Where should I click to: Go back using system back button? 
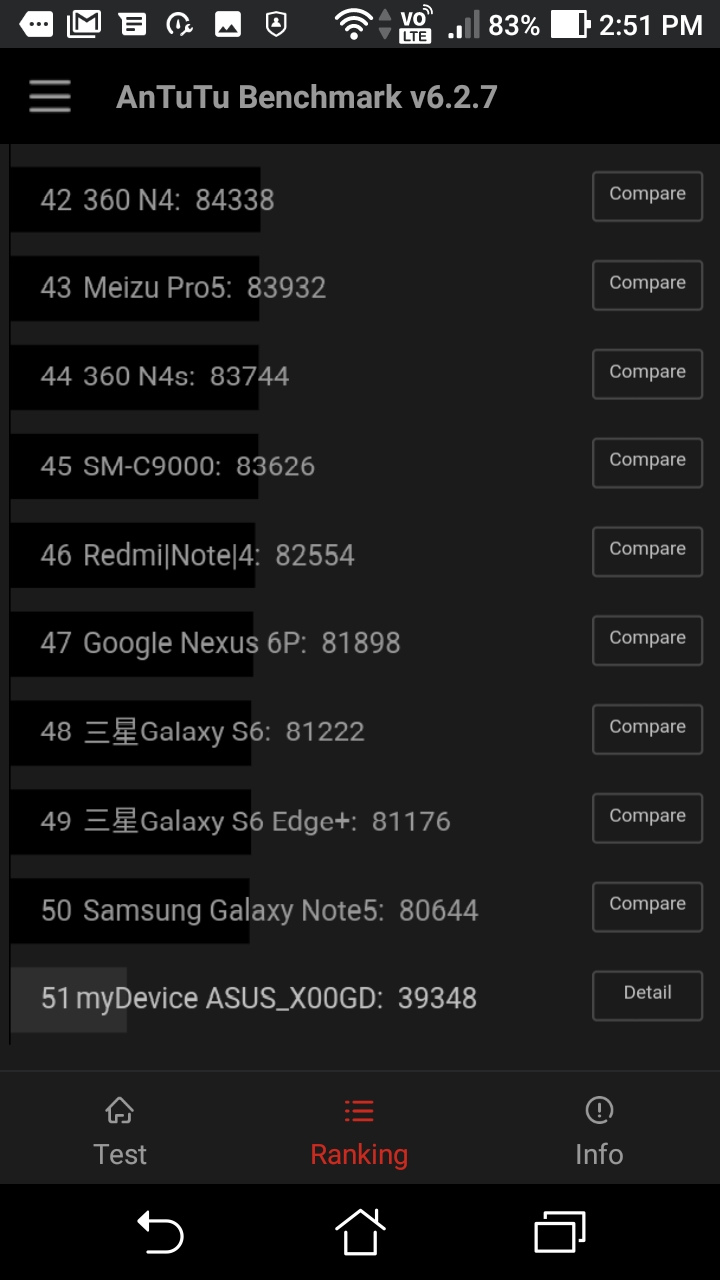(x=160, y=1231)
